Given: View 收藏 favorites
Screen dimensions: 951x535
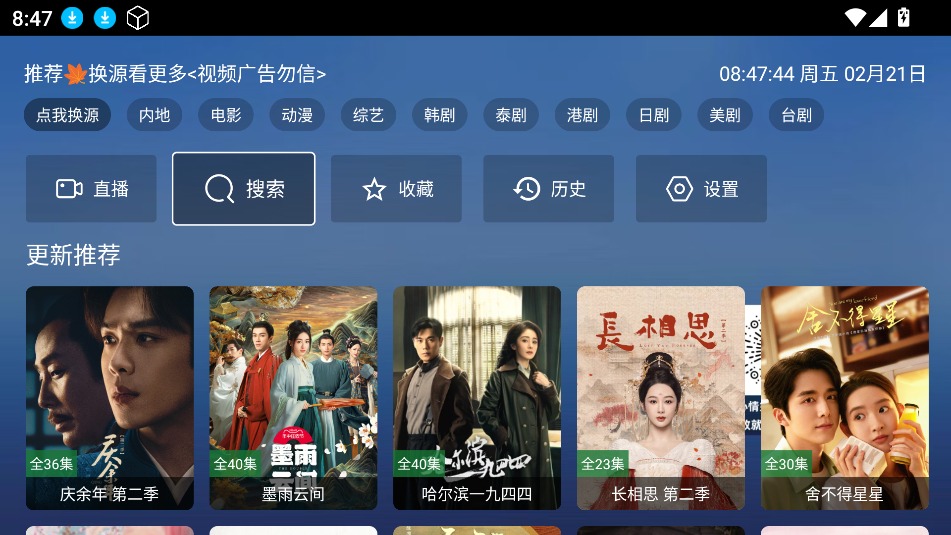Looking at the screenshot, I should (397, 189).
